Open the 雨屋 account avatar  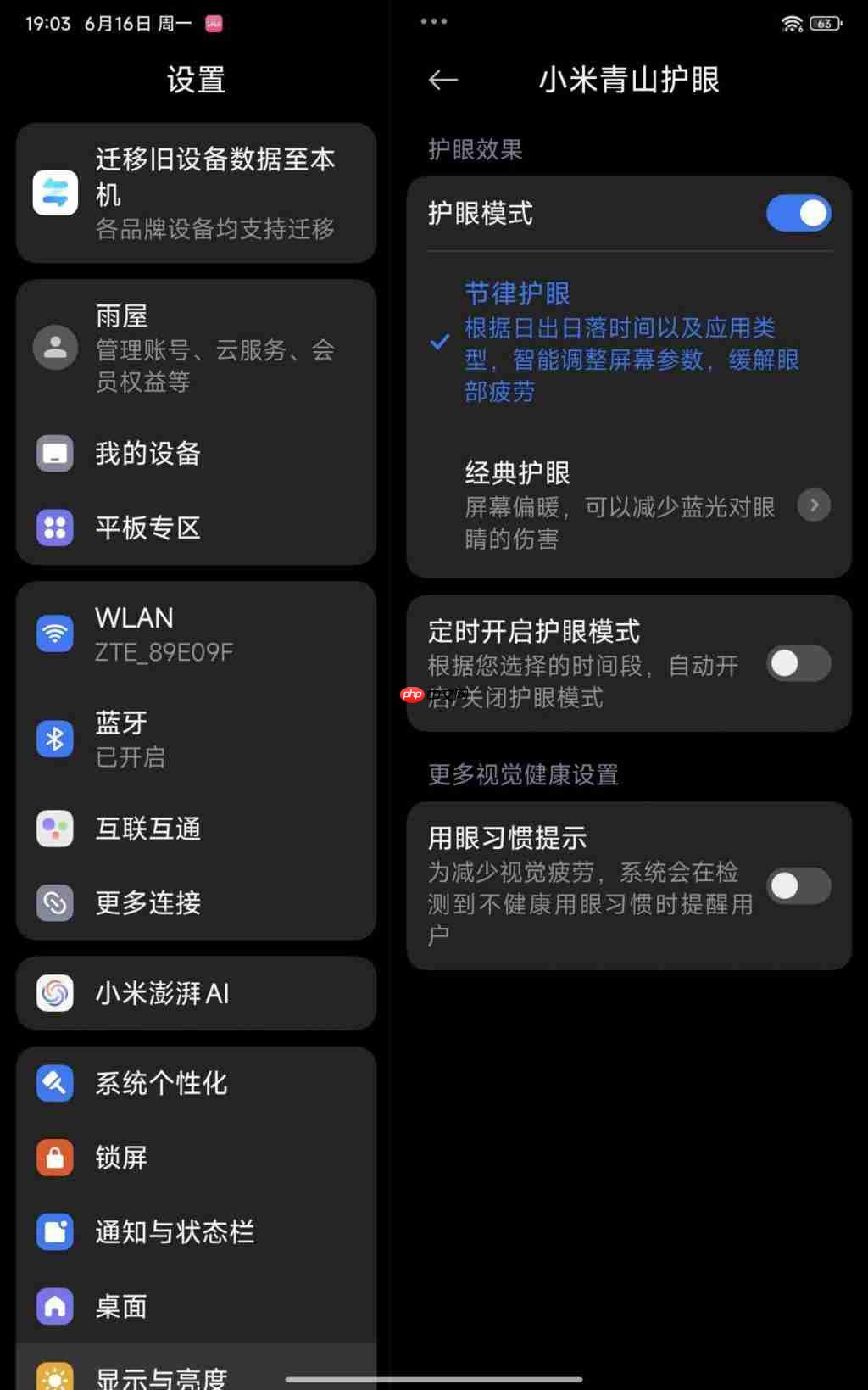54,347
